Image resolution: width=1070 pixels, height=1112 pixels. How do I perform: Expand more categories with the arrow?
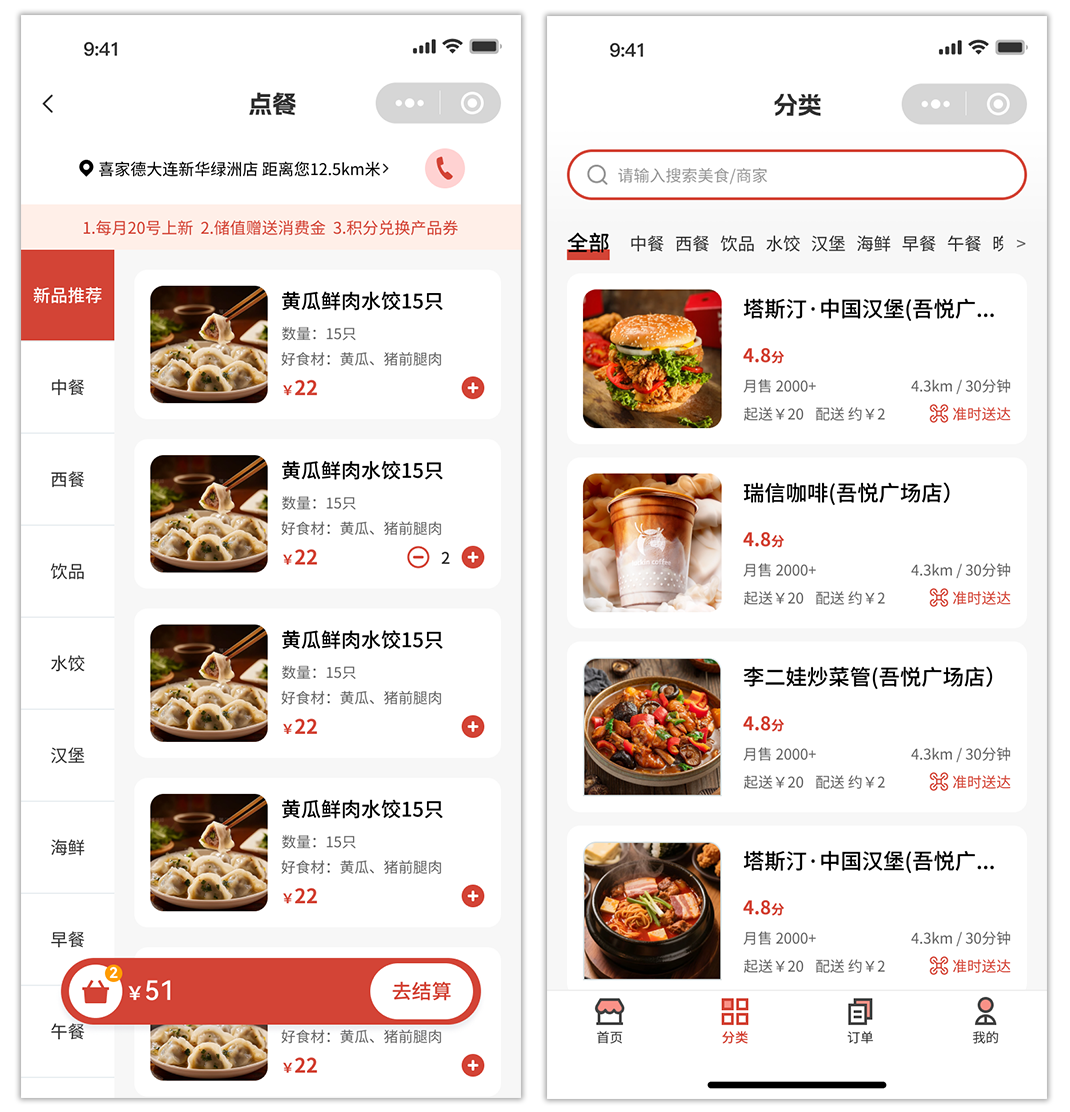pos(1020,243)
